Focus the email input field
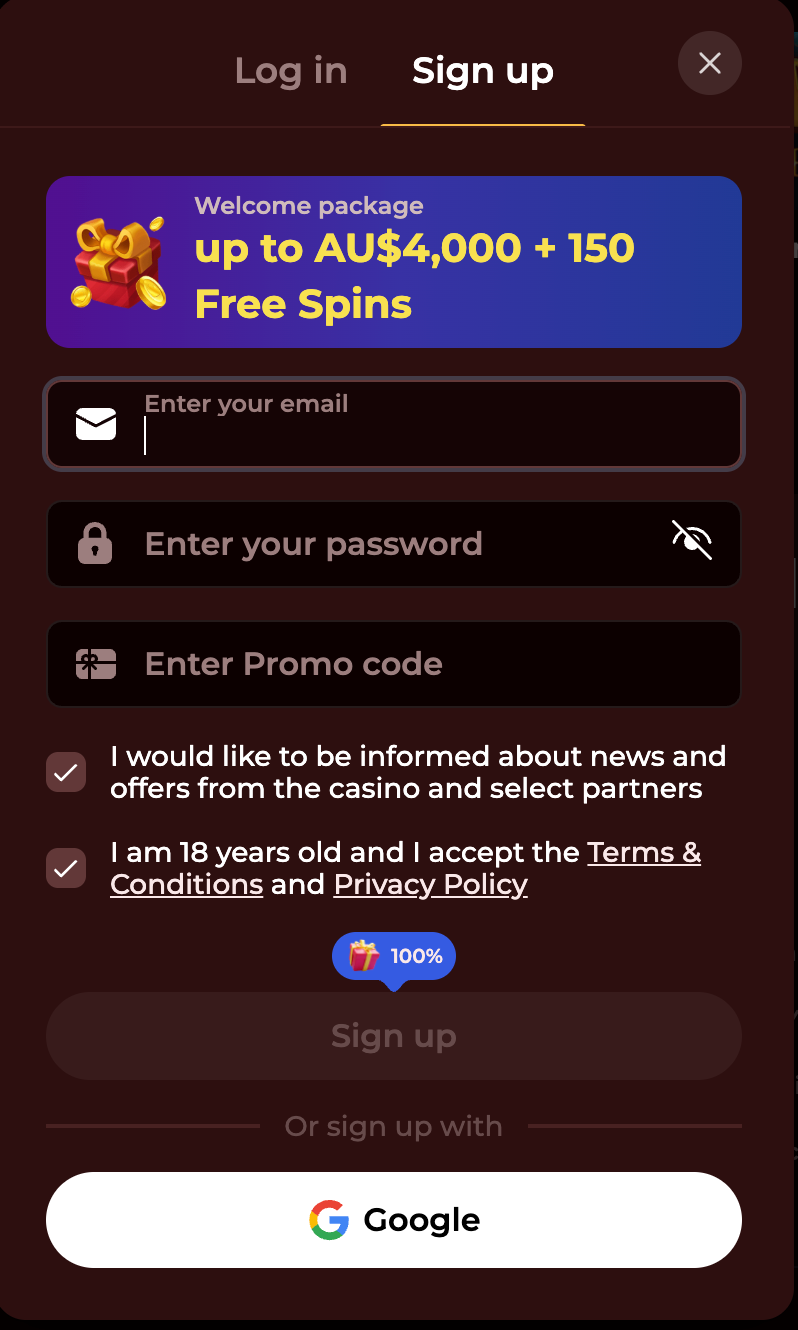Image resolution: width=798 pixels, height=1330 pixels. (x=440, y=435)
